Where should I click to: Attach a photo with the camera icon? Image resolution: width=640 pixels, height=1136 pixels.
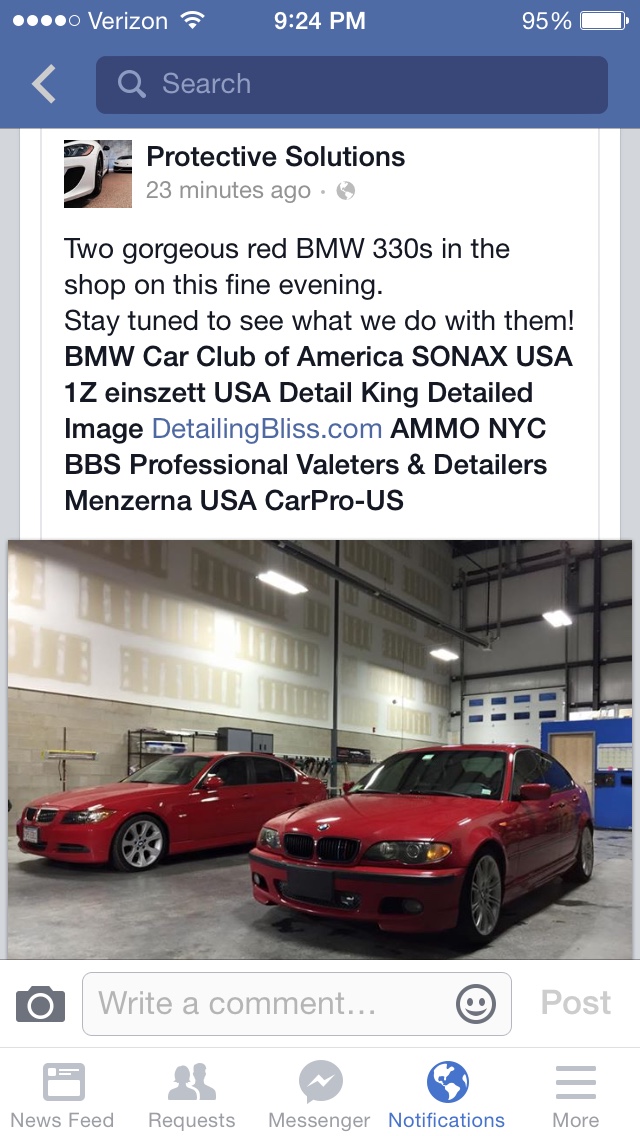41,1004
